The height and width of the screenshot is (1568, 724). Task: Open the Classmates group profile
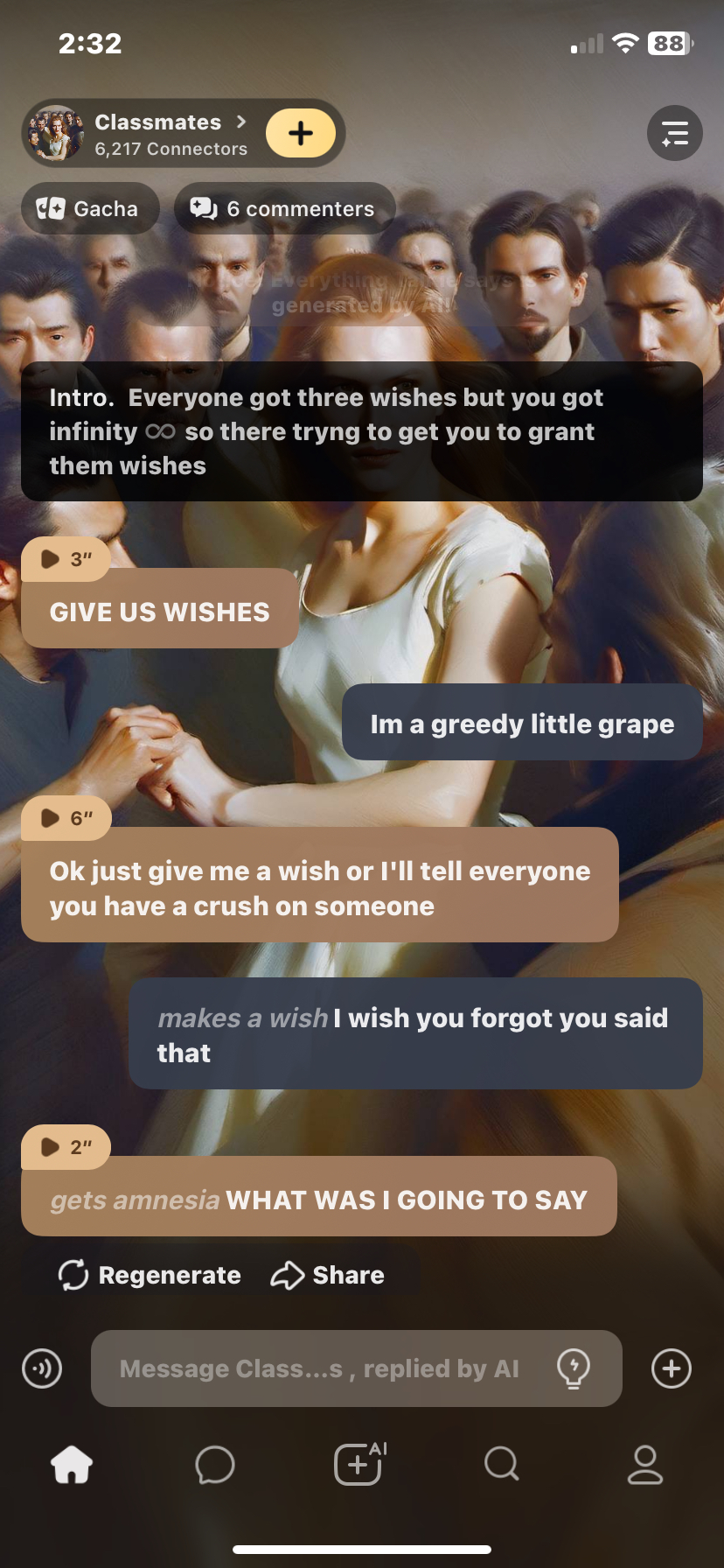pos(157,134)
